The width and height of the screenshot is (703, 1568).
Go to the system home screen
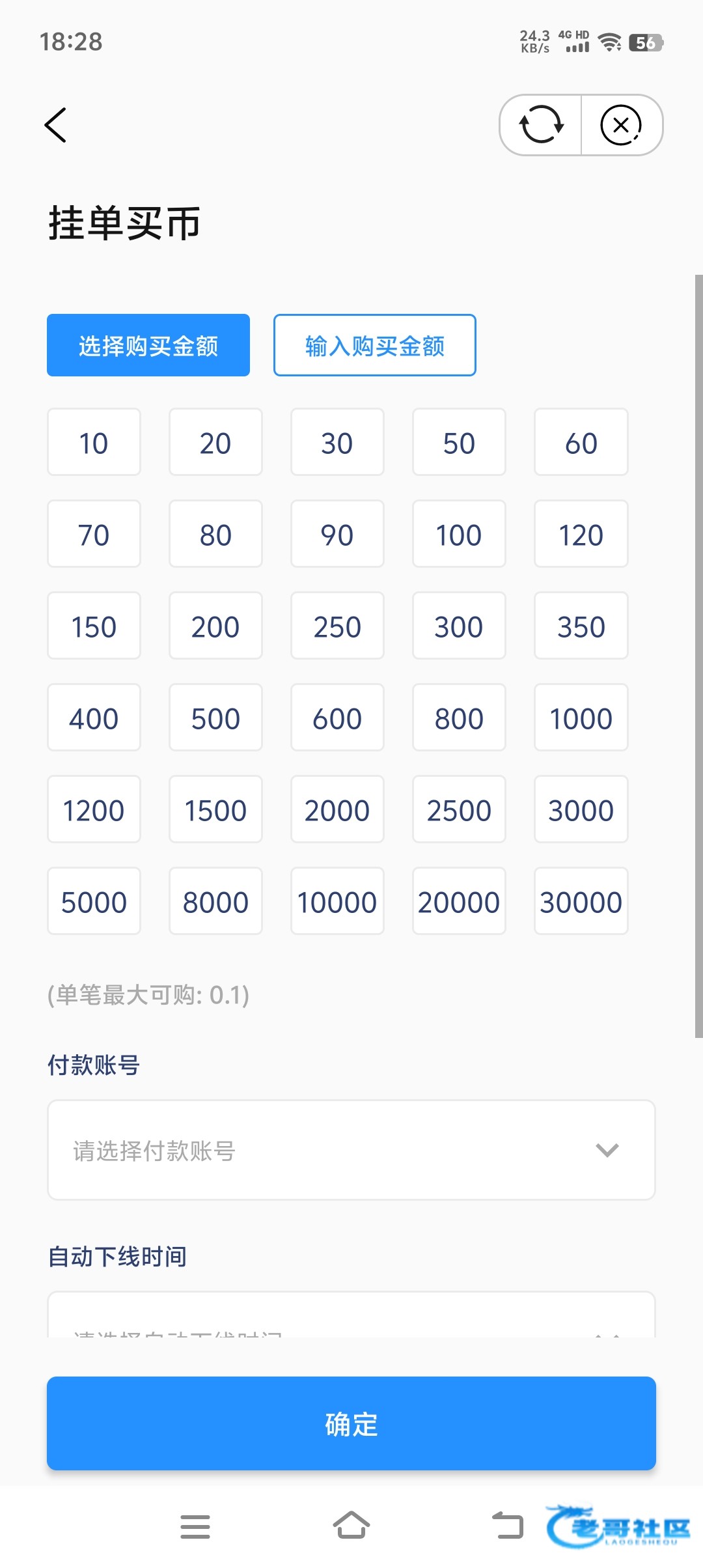coord(351,1526)
